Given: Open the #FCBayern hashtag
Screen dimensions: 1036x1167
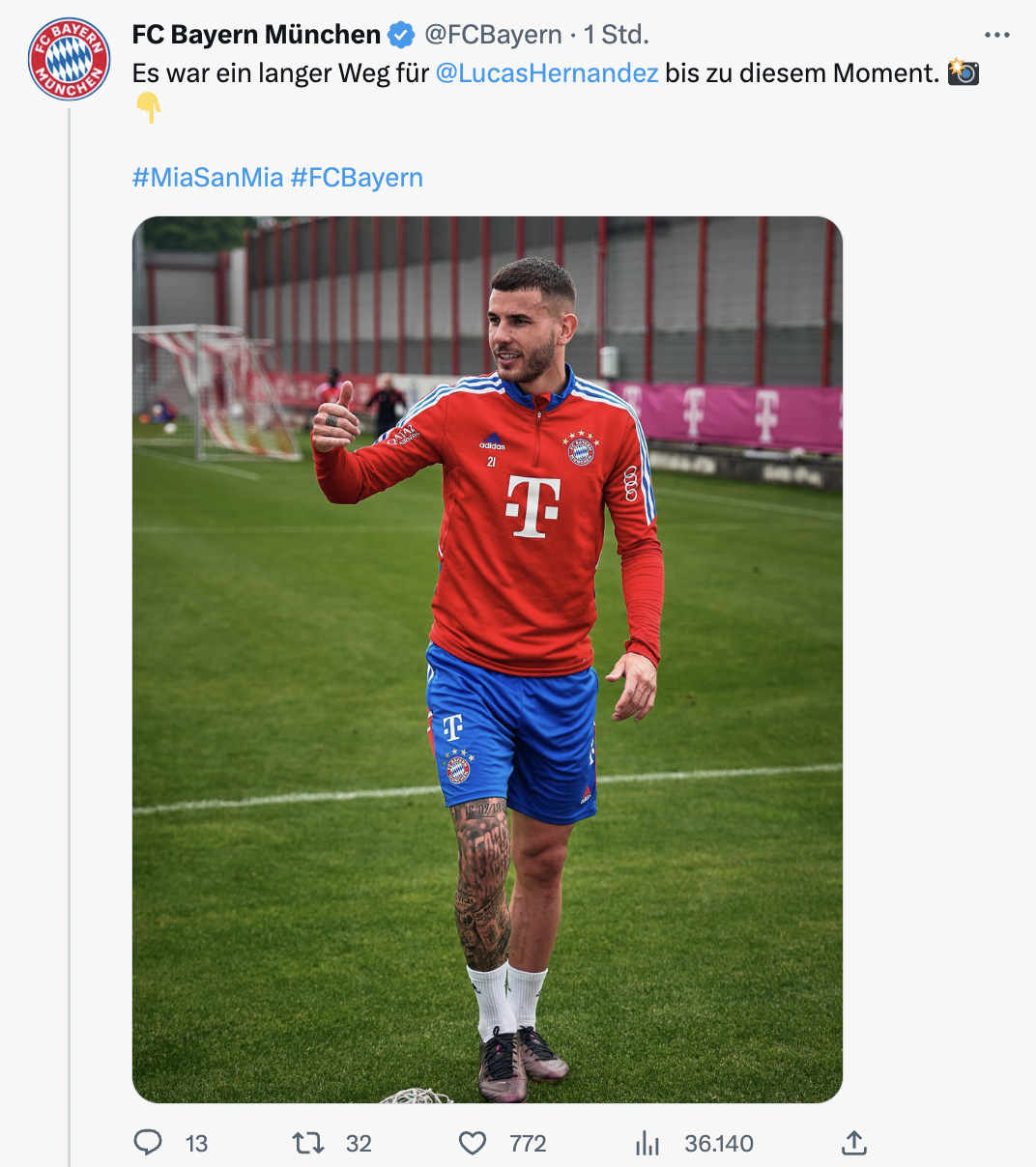Looking at the screenshot, I should [357, 178].
